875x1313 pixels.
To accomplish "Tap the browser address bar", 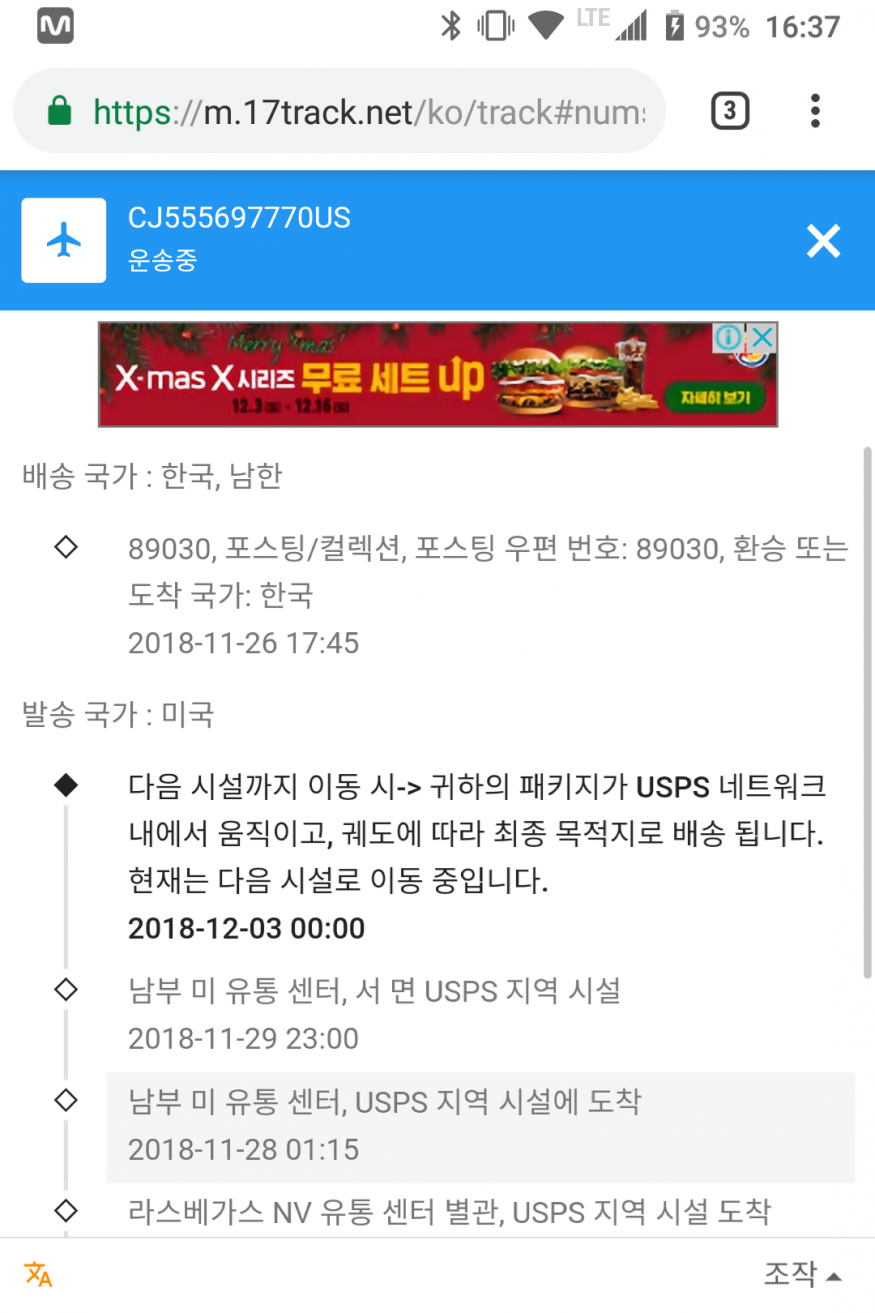I will 340,111.
